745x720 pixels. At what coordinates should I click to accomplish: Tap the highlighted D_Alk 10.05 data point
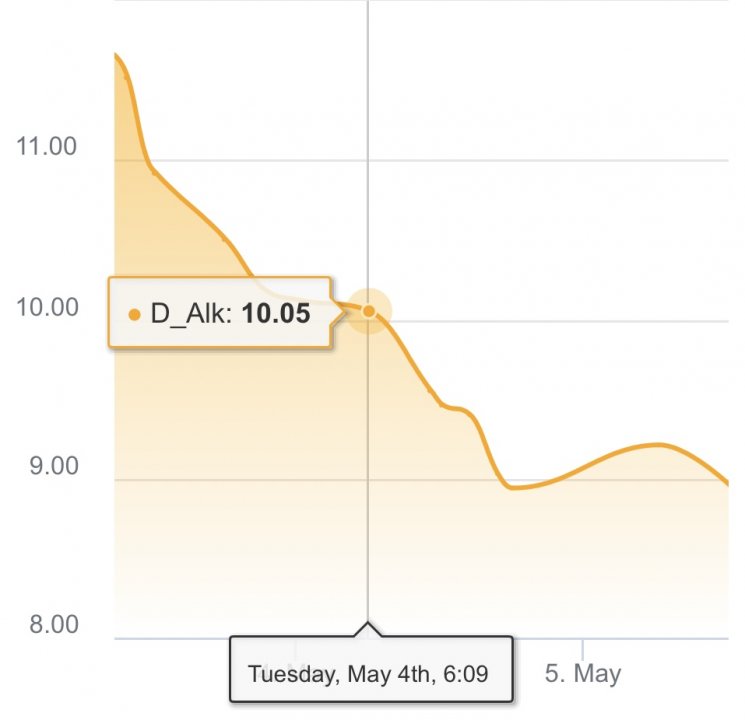(369, 311)
